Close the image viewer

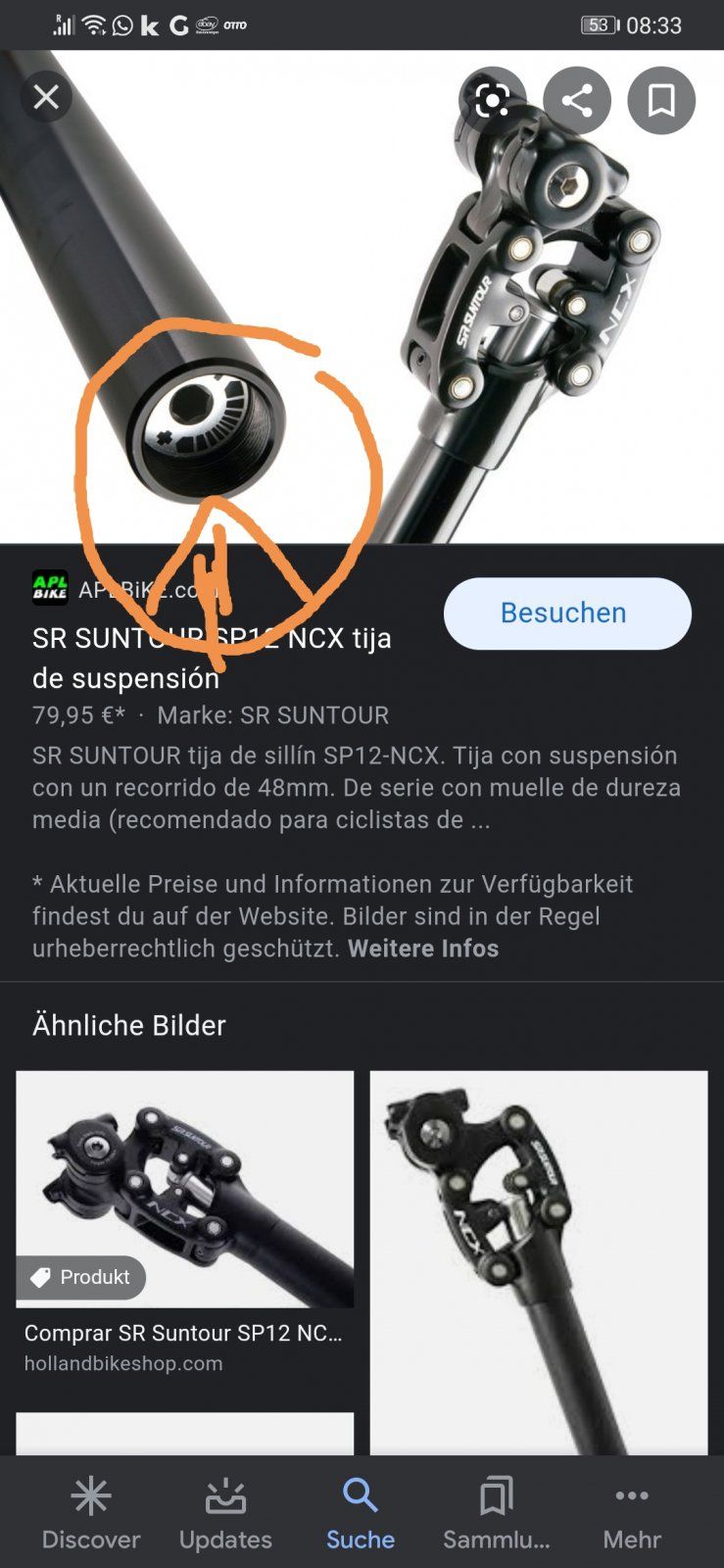[x=46, y=97]
